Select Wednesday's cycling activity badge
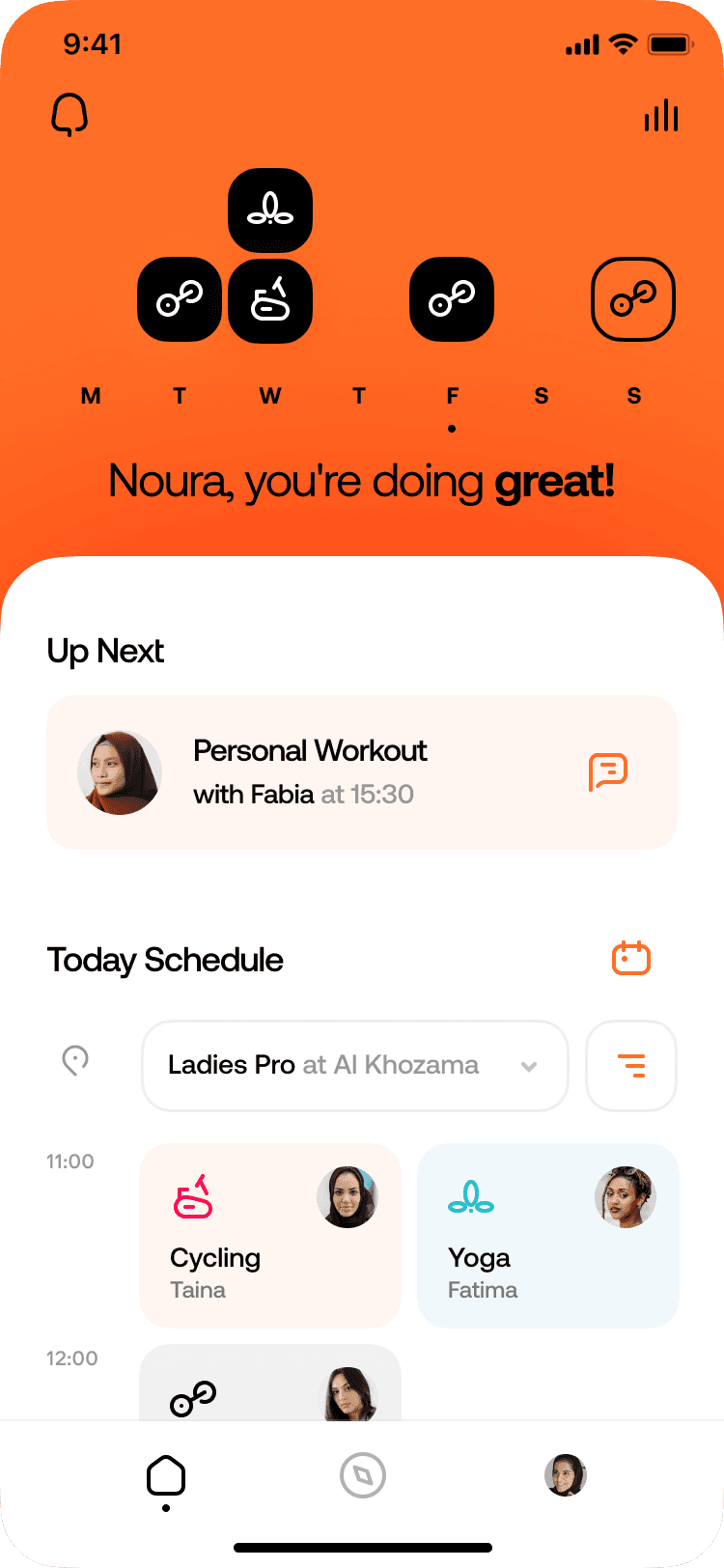Viewport: 724px width, 1568px height. point(270,300)
